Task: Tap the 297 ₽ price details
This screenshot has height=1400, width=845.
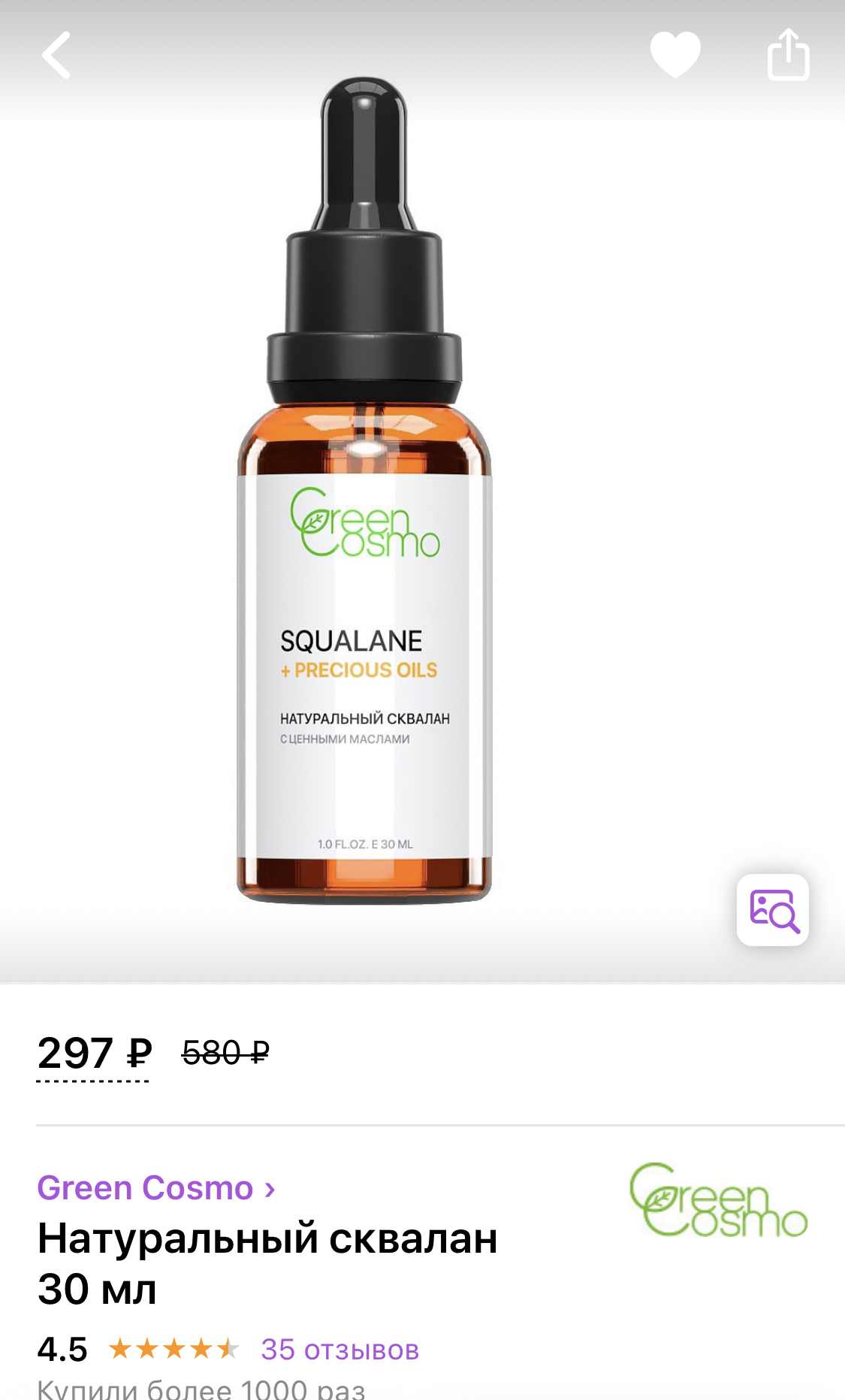Action: click(94, 1054)
